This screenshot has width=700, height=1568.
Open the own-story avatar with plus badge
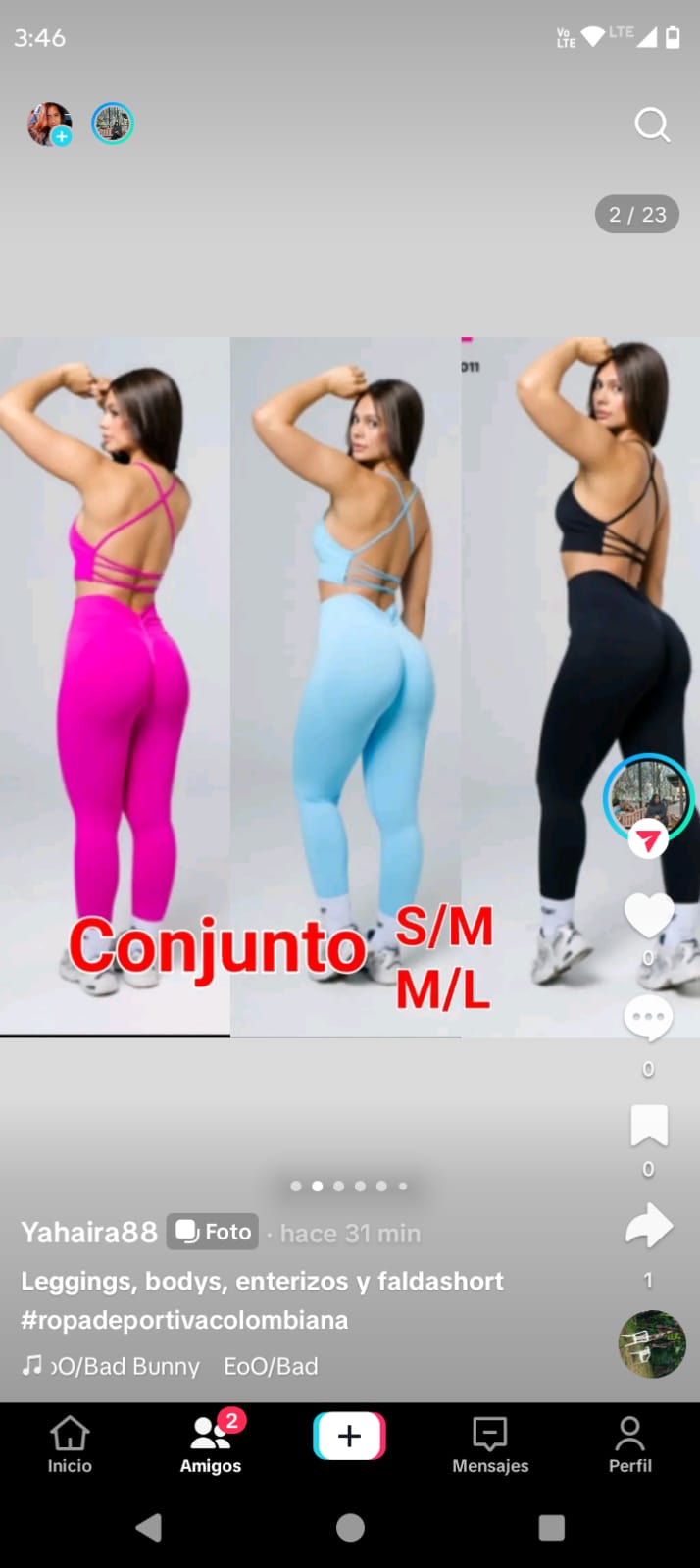(49, 124)
